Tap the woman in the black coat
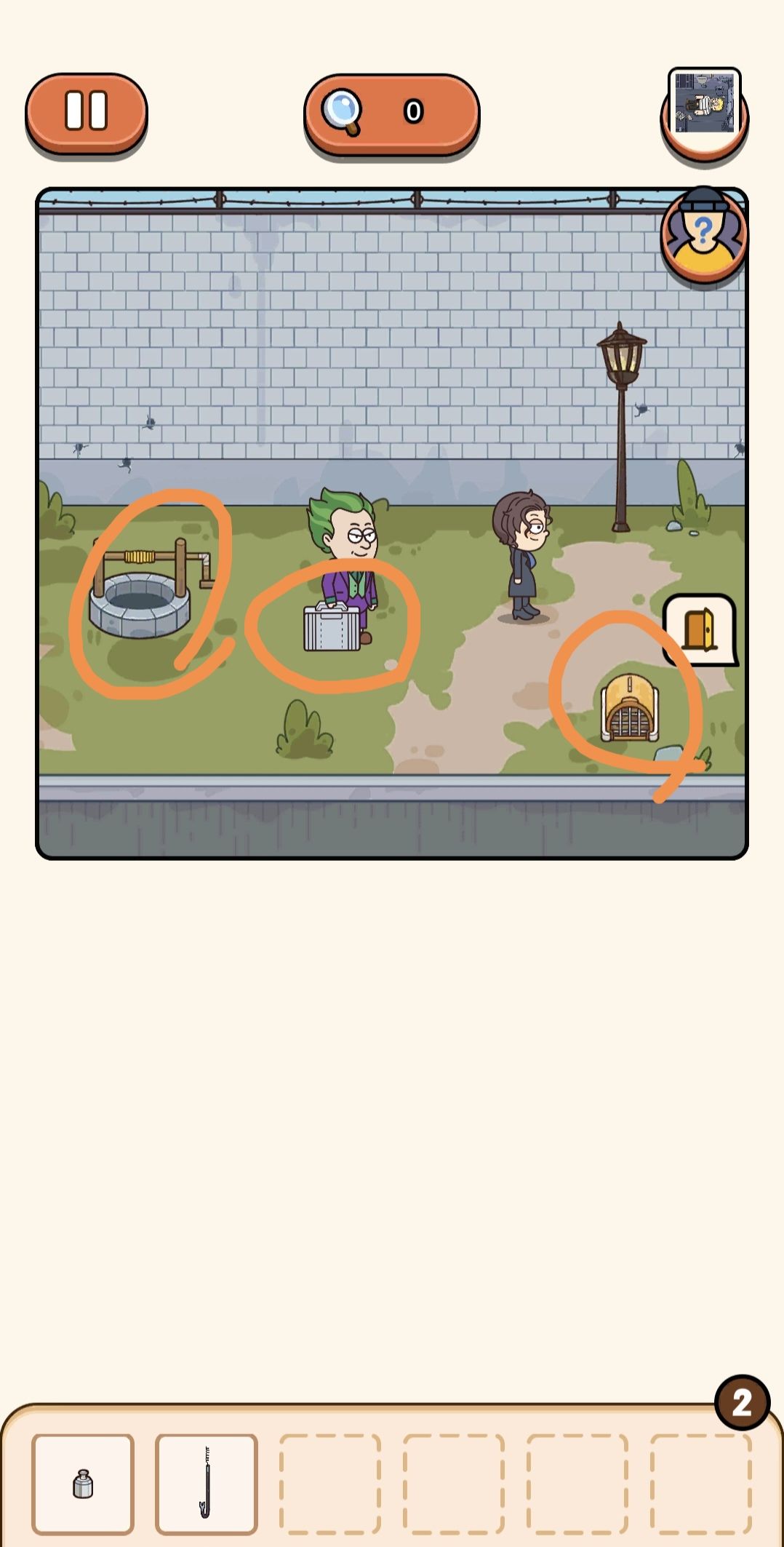The height and width of the screenshot is (1547, 784). tap(524, 553)
